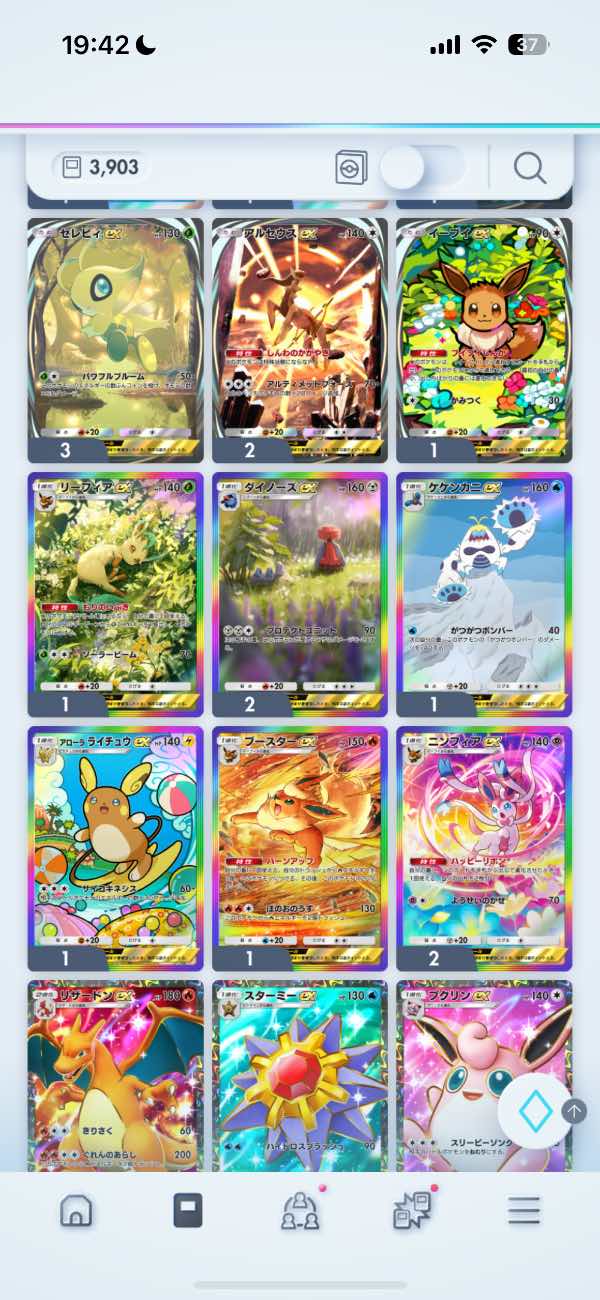The width and height of the screenshot is (600, 1300).
Task: Toggle the card display switch
Action: [422, 167]
